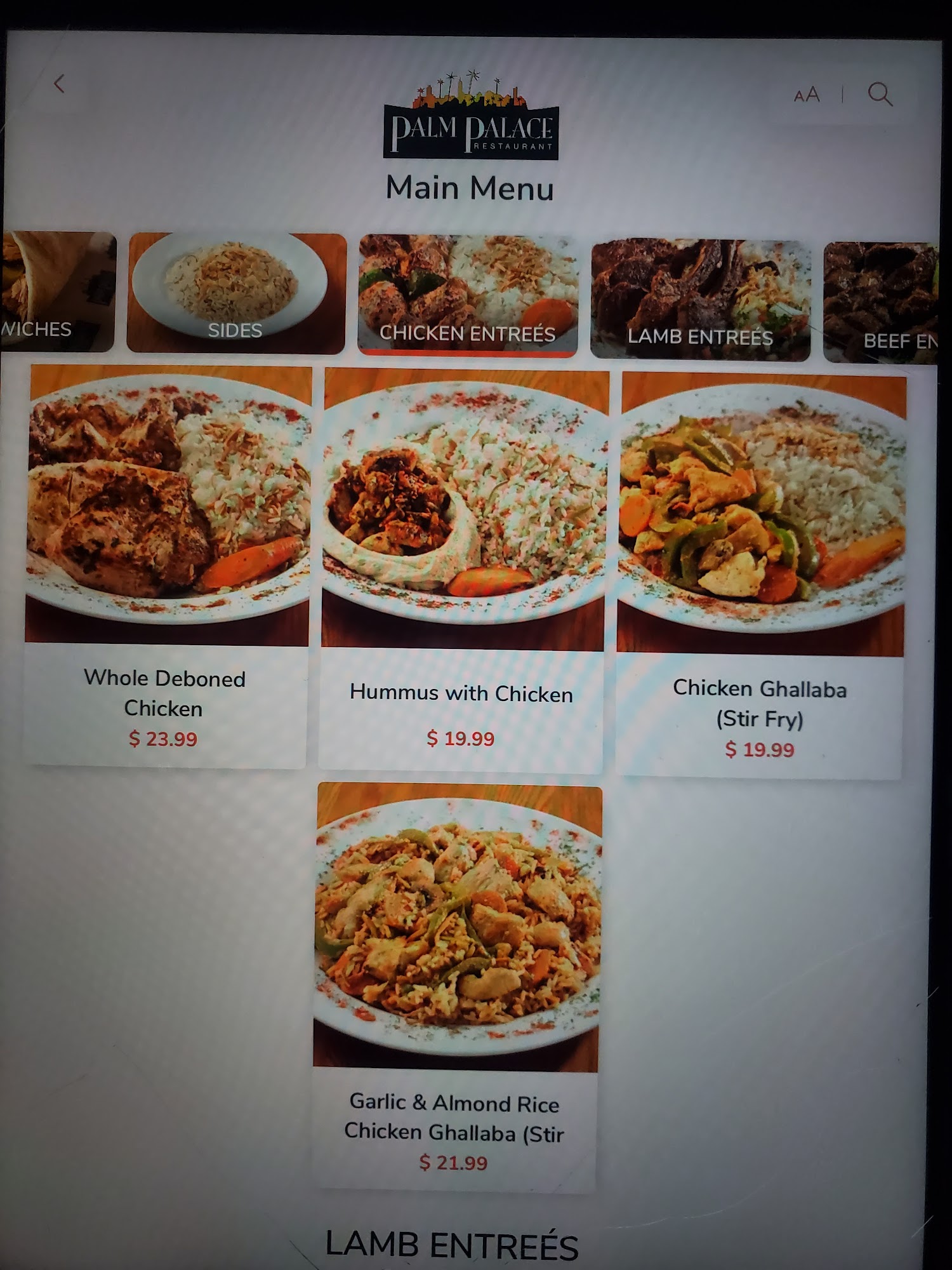
Task: Open the Beef Entreés category
Action: coord(881,304)
